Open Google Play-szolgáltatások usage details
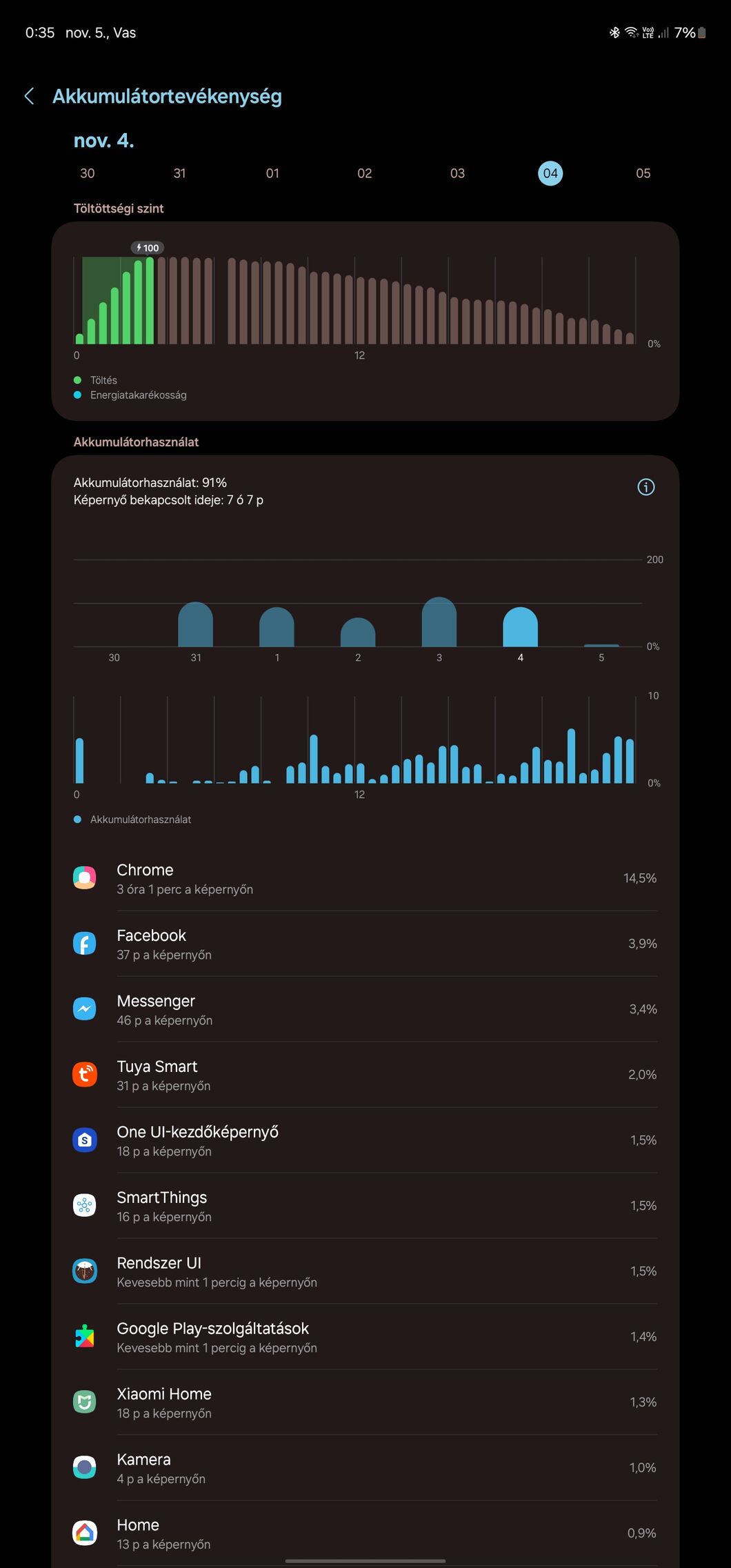Image resolution: width=731 pixels, height=1568 pixels. click(365, 1337)
